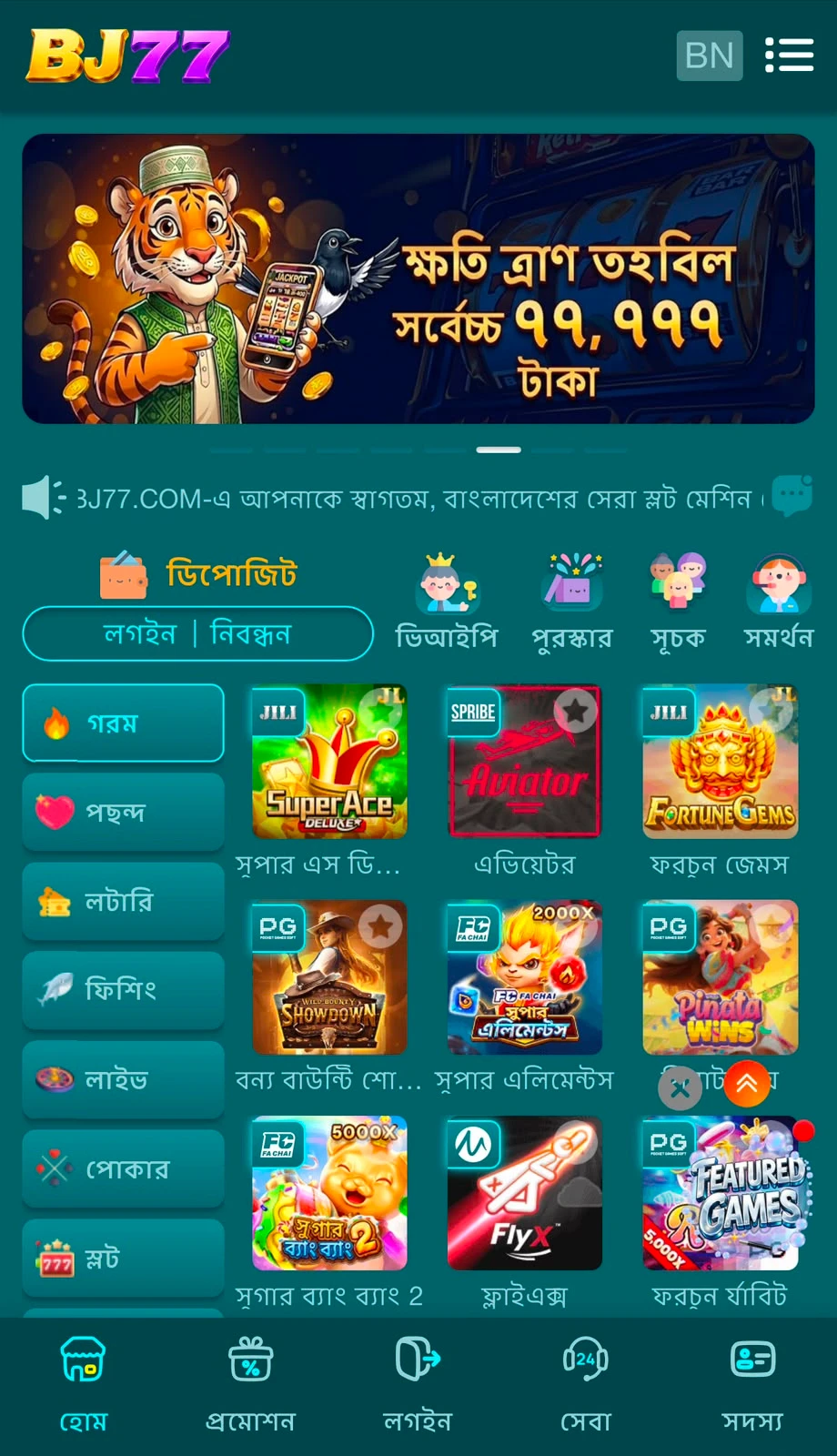This screenshot has height=1456, width=837.
Task: Change language via BN button
Action: coord(710,56)
